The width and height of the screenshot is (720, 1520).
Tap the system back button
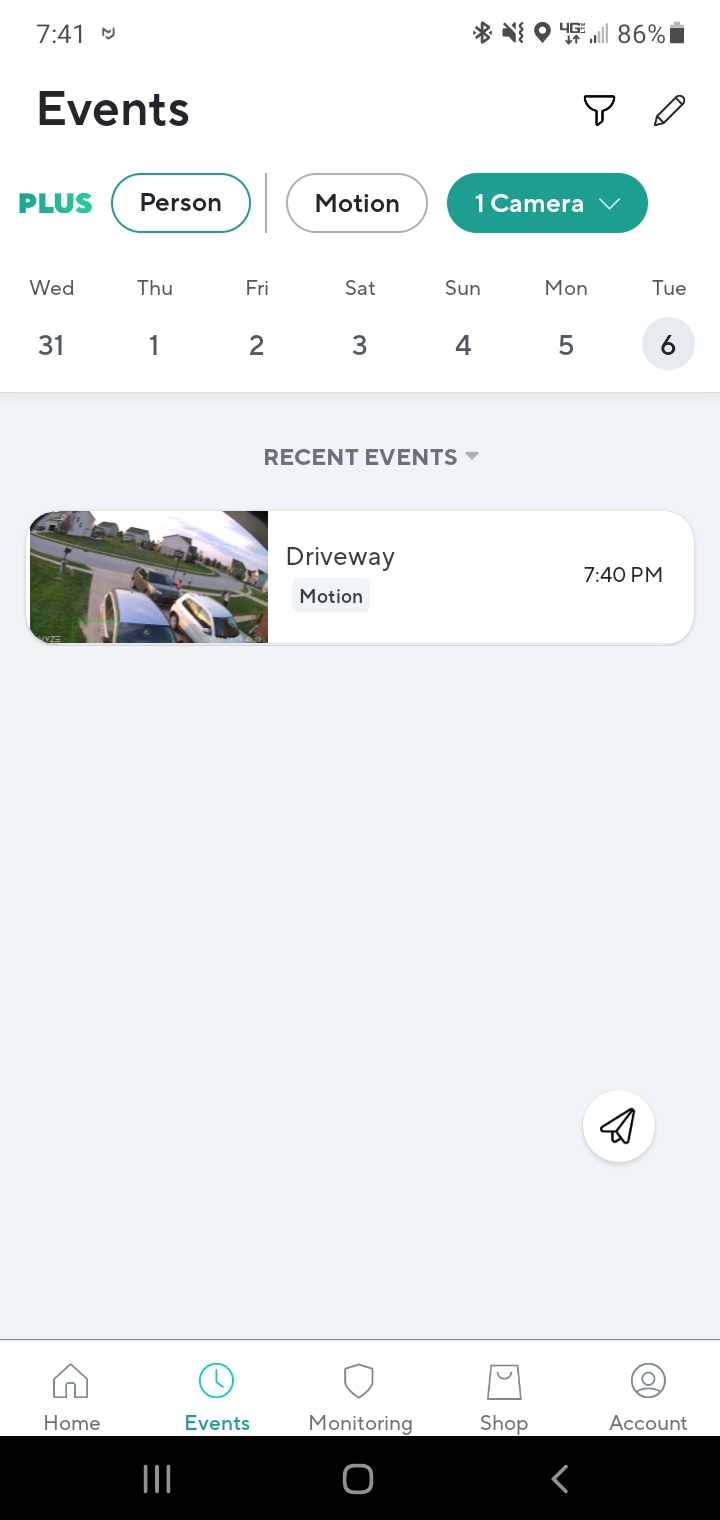click(x=560, y=1479)
